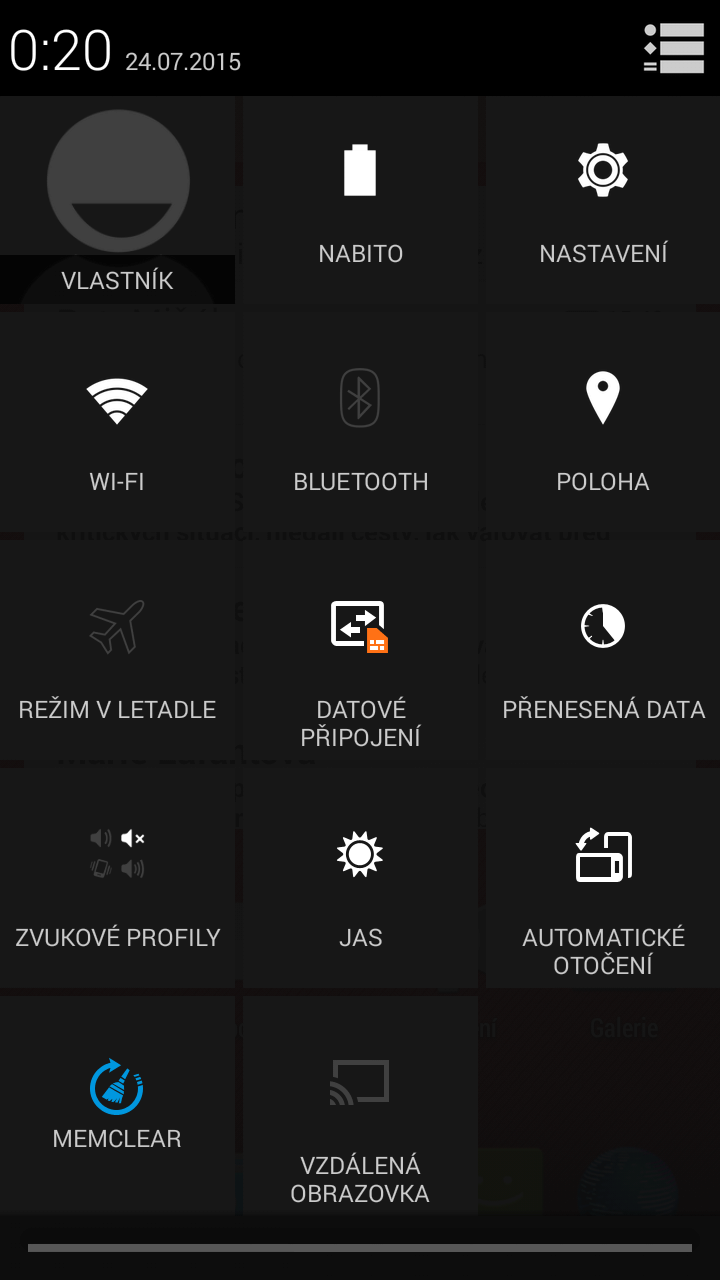Adjust brightness via Jas tile

point(360,884)
